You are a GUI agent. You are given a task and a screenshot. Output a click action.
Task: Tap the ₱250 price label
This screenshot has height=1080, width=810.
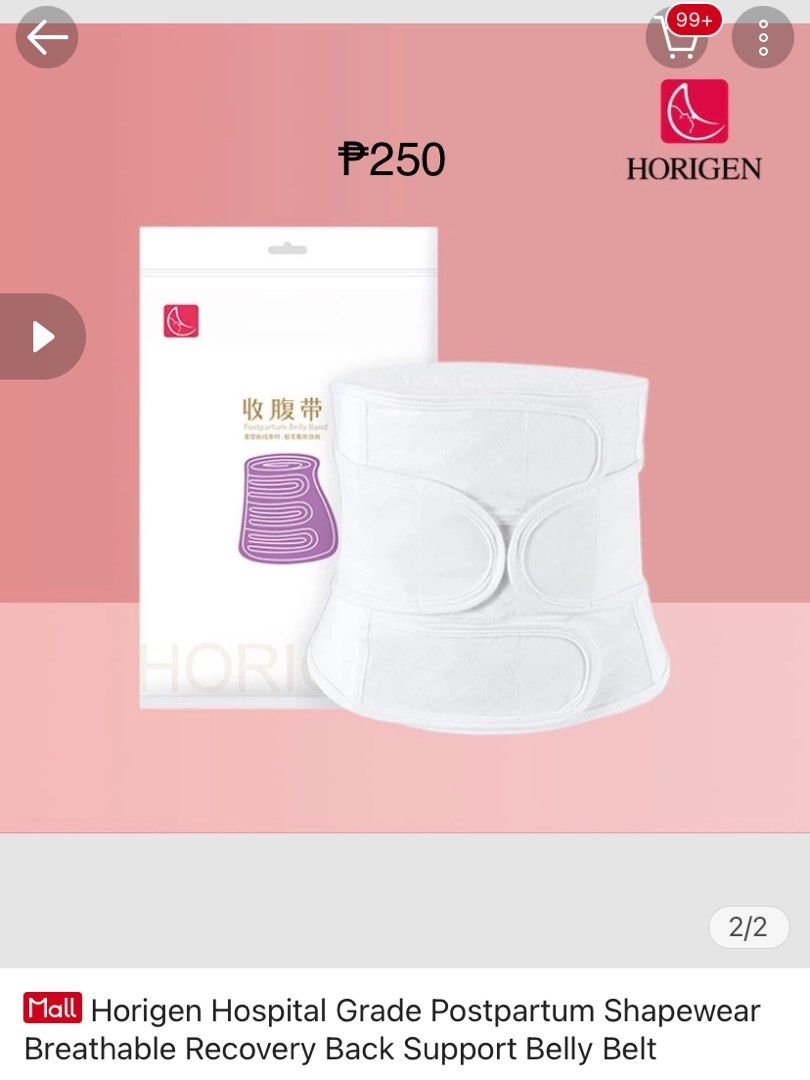click(x=392, y=157)
